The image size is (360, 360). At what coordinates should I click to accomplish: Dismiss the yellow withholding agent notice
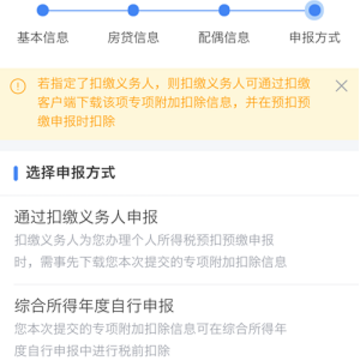[341, 86]
